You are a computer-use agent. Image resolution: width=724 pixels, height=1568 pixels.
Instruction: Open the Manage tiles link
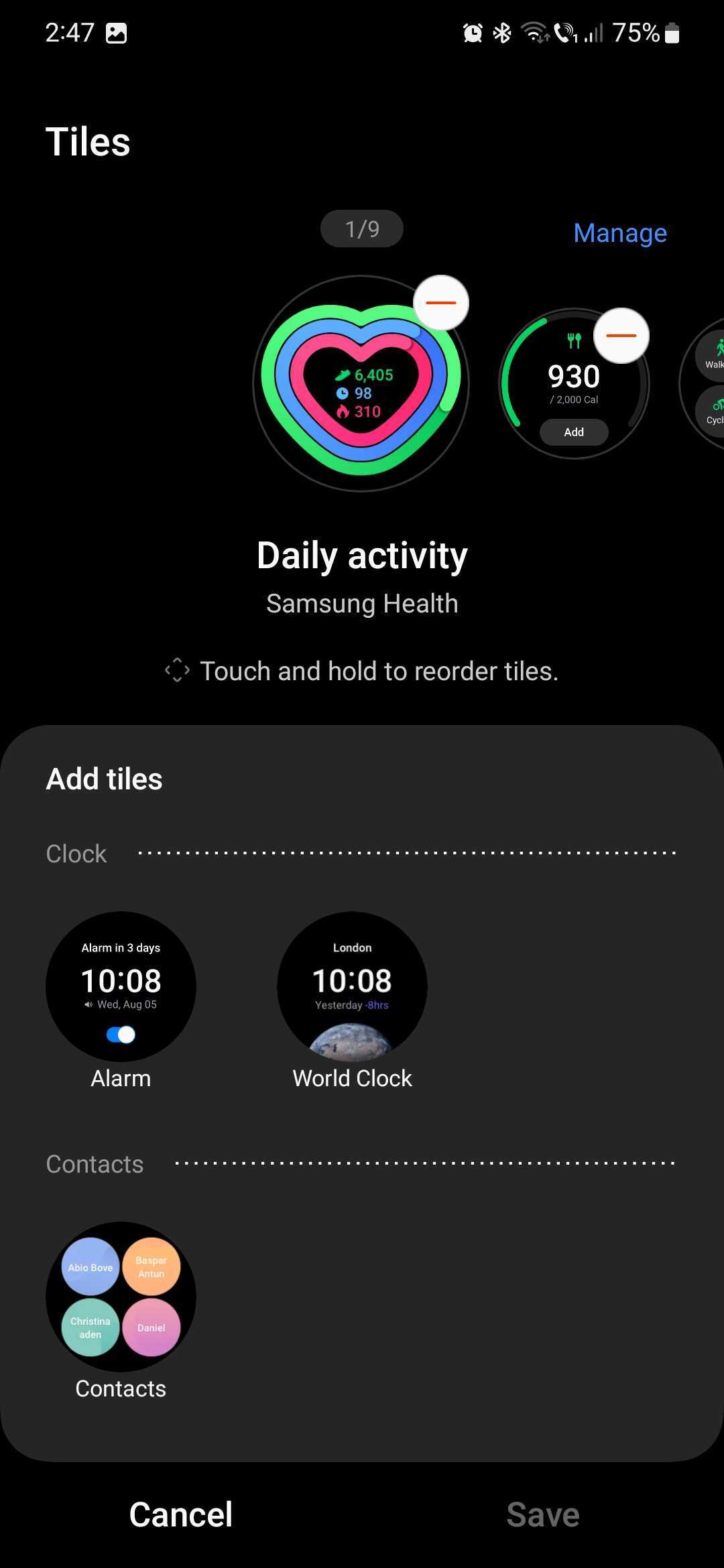coord(619,233)
